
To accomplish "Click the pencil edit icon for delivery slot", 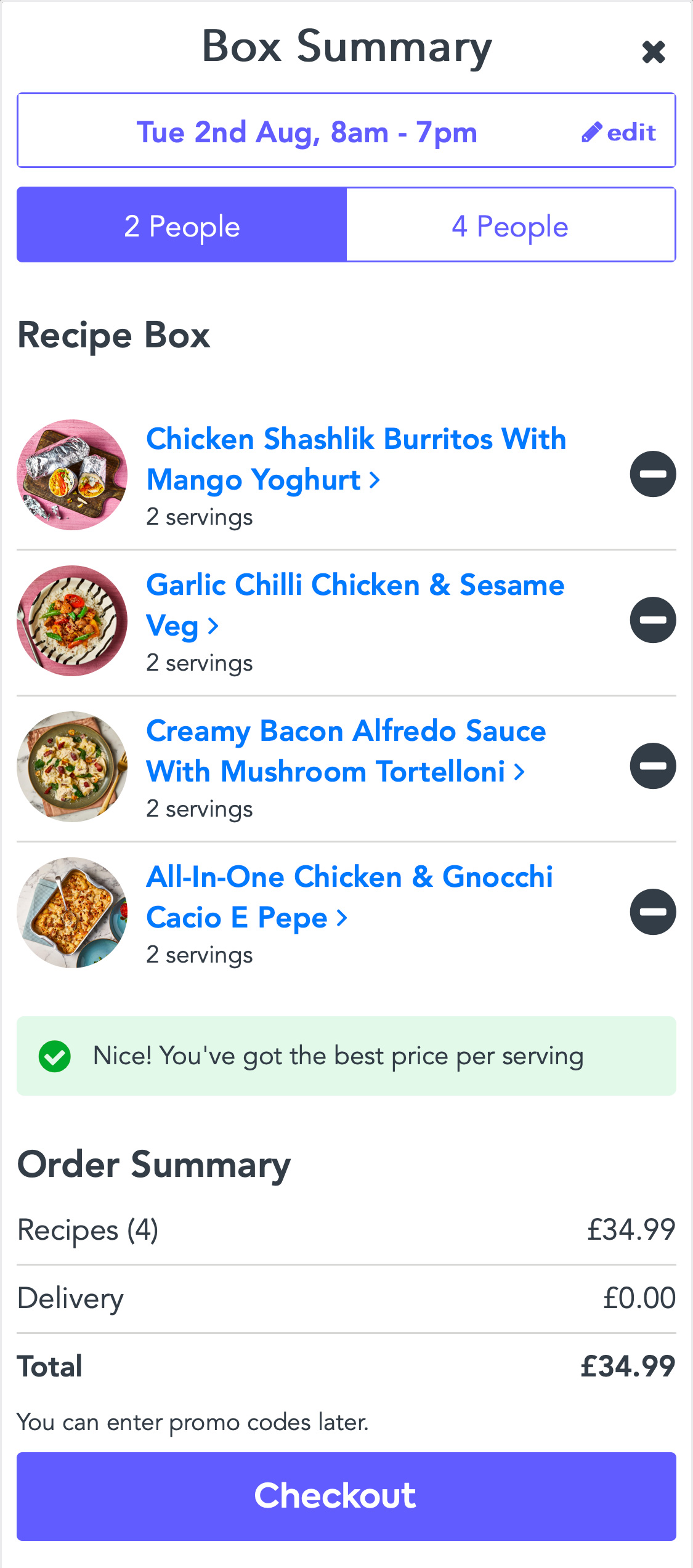I will click(592, 131).
